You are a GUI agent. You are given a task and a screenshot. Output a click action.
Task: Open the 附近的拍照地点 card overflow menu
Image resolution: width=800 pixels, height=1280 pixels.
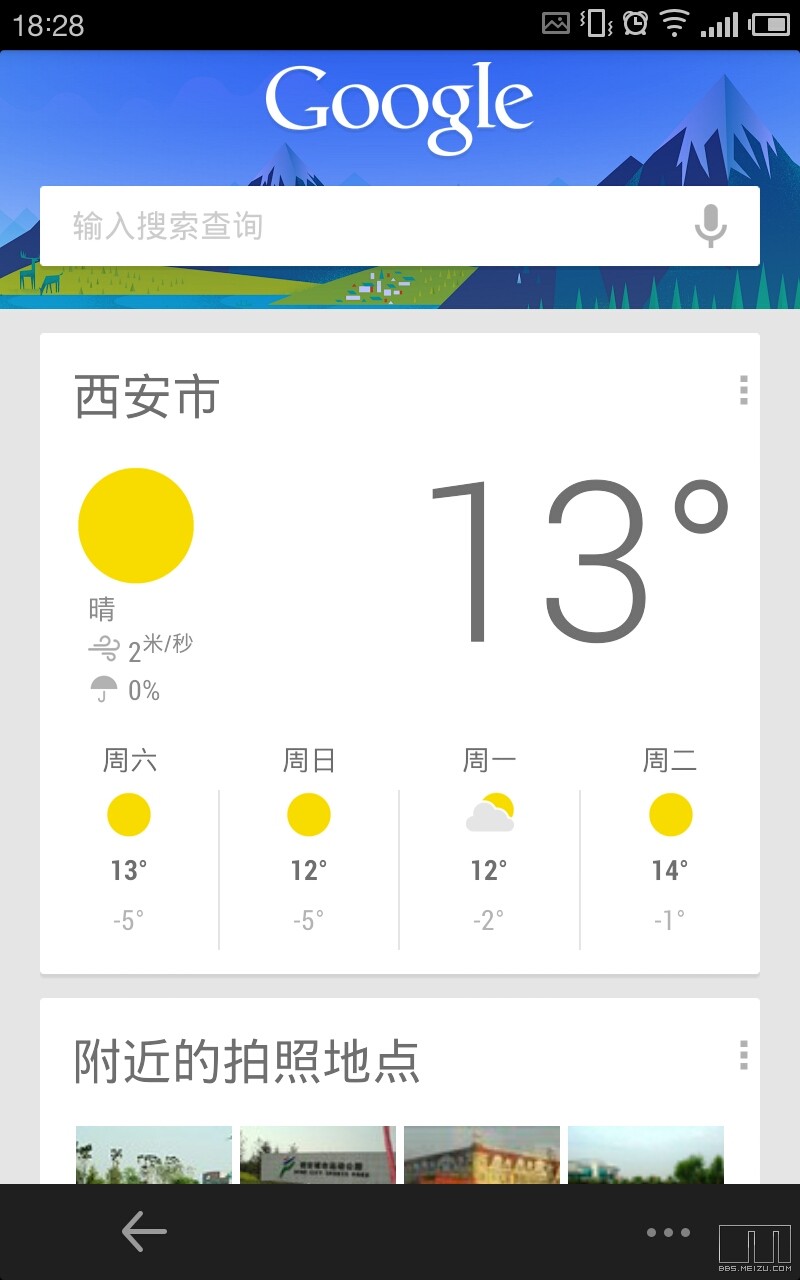[743, 1055]
